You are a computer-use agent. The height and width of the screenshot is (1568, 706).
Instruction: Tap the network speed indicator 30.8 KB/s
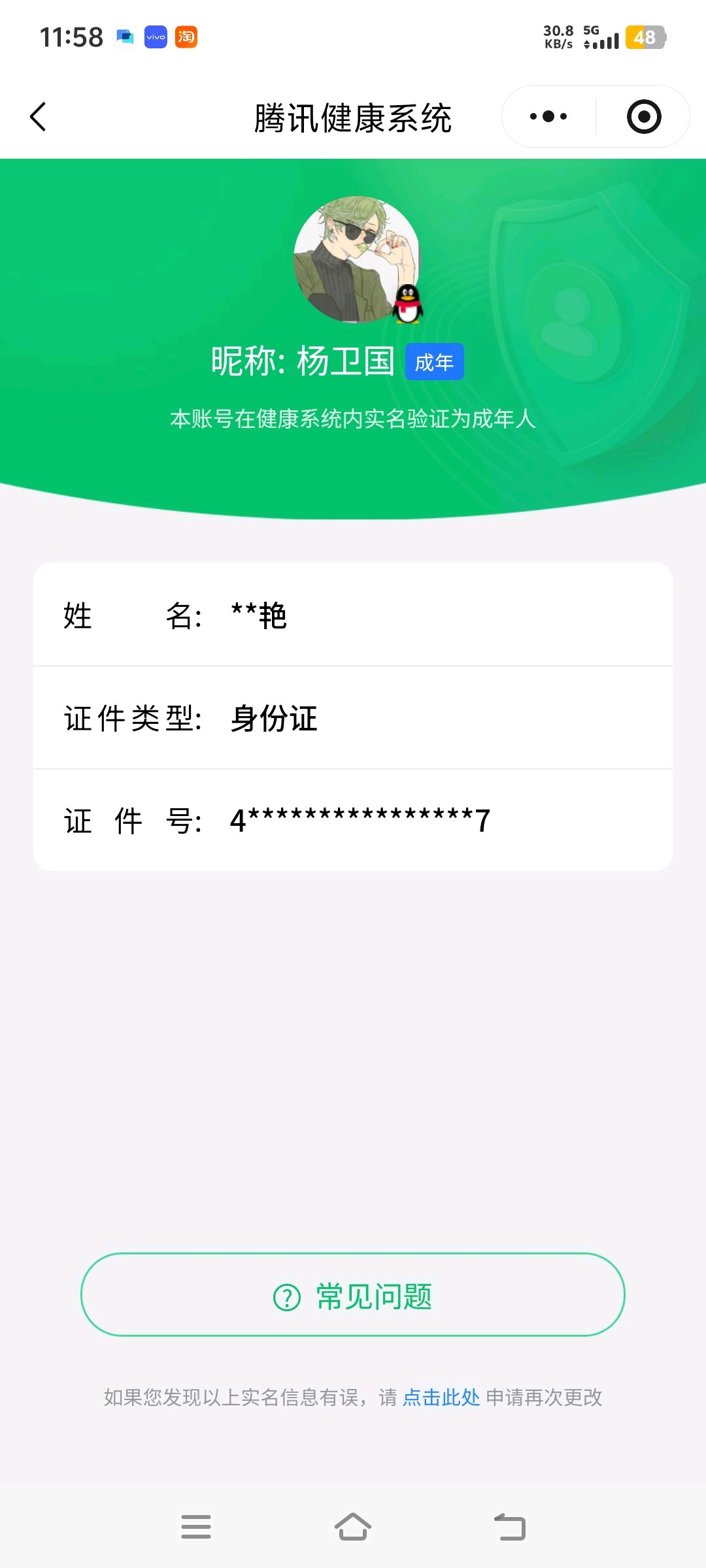(x=556, y=36)
